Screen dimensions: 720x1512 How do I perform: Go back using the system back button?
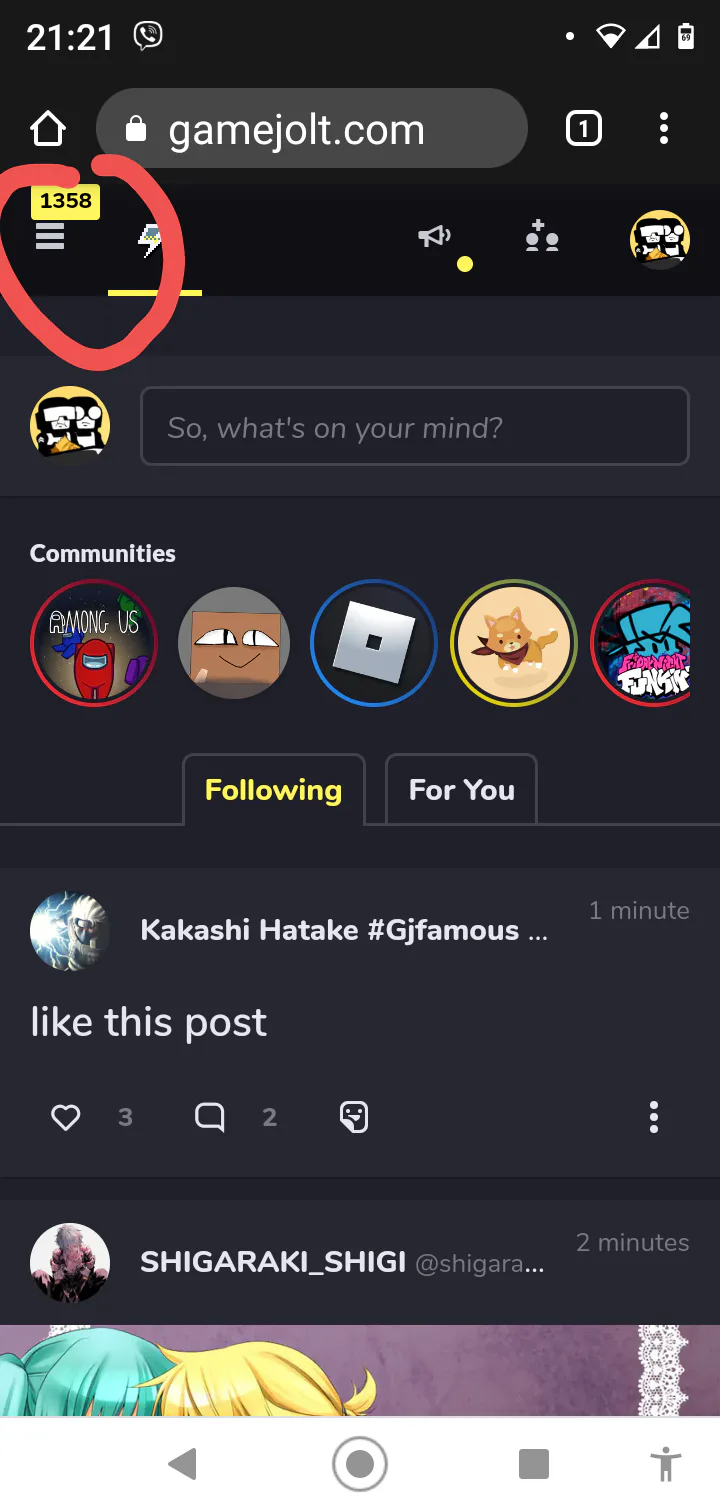(x=183, y=1465)
